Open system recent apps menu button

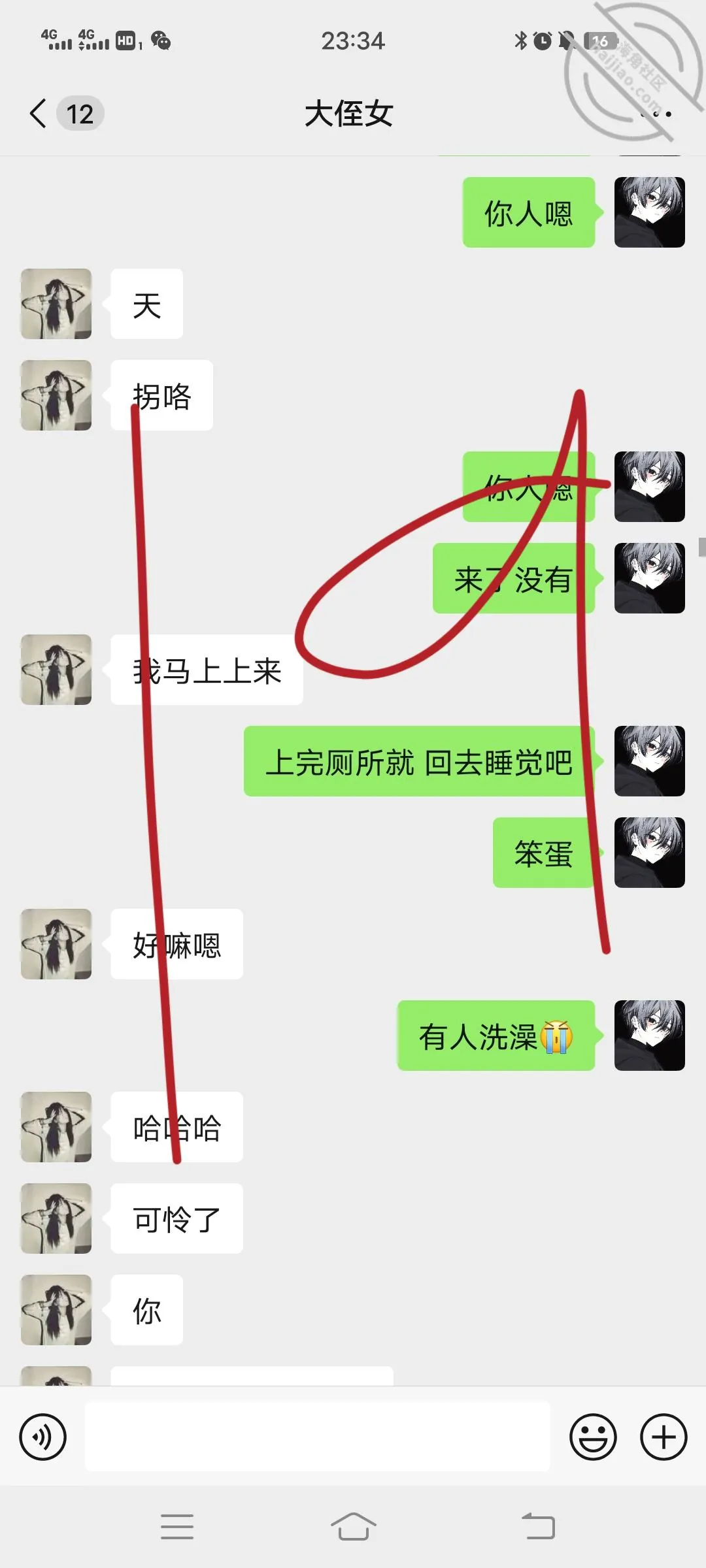point(177,1526)
